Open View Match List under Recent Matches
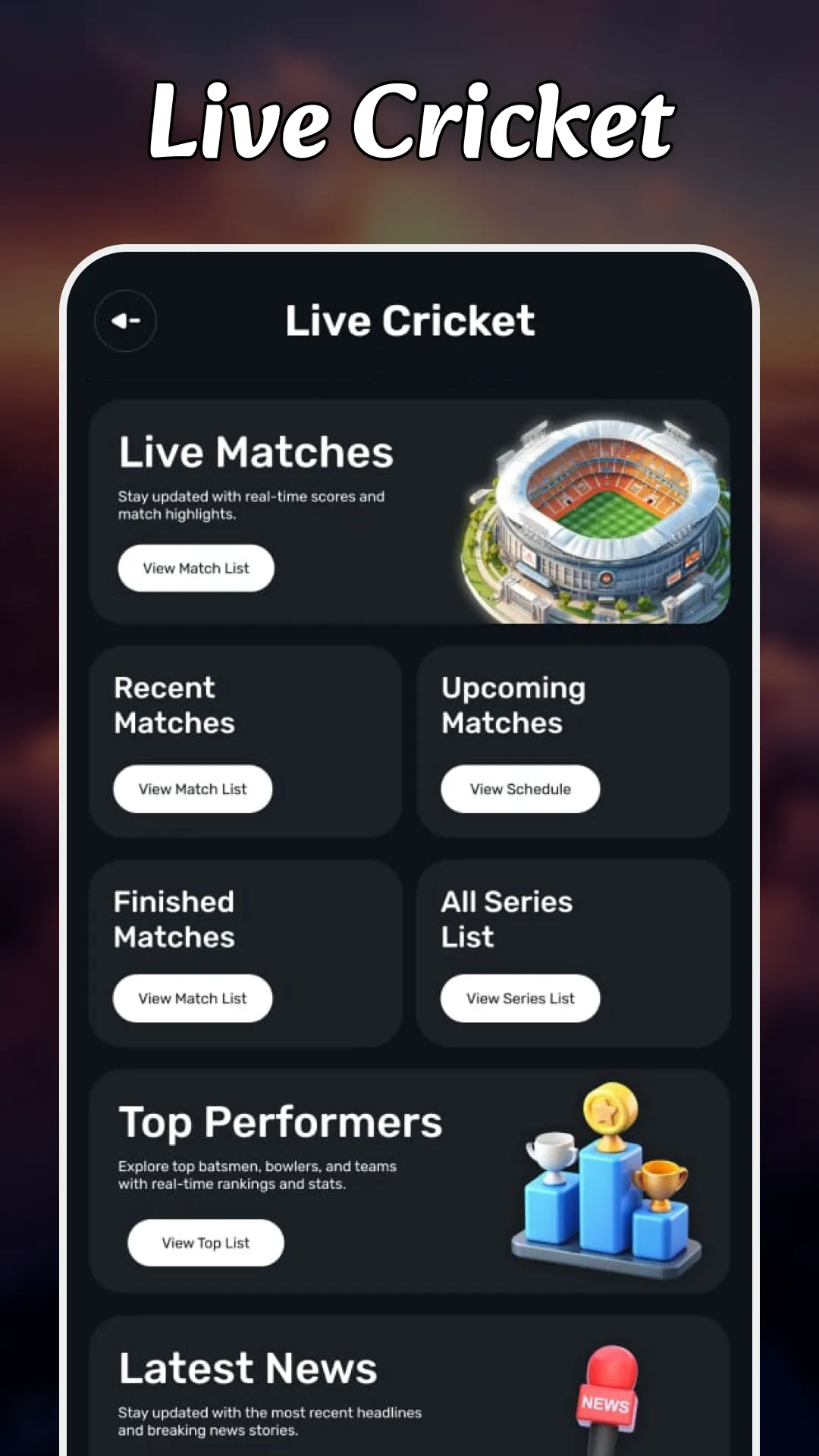This screenshot has width=819, height=1456. coord(192,789)
